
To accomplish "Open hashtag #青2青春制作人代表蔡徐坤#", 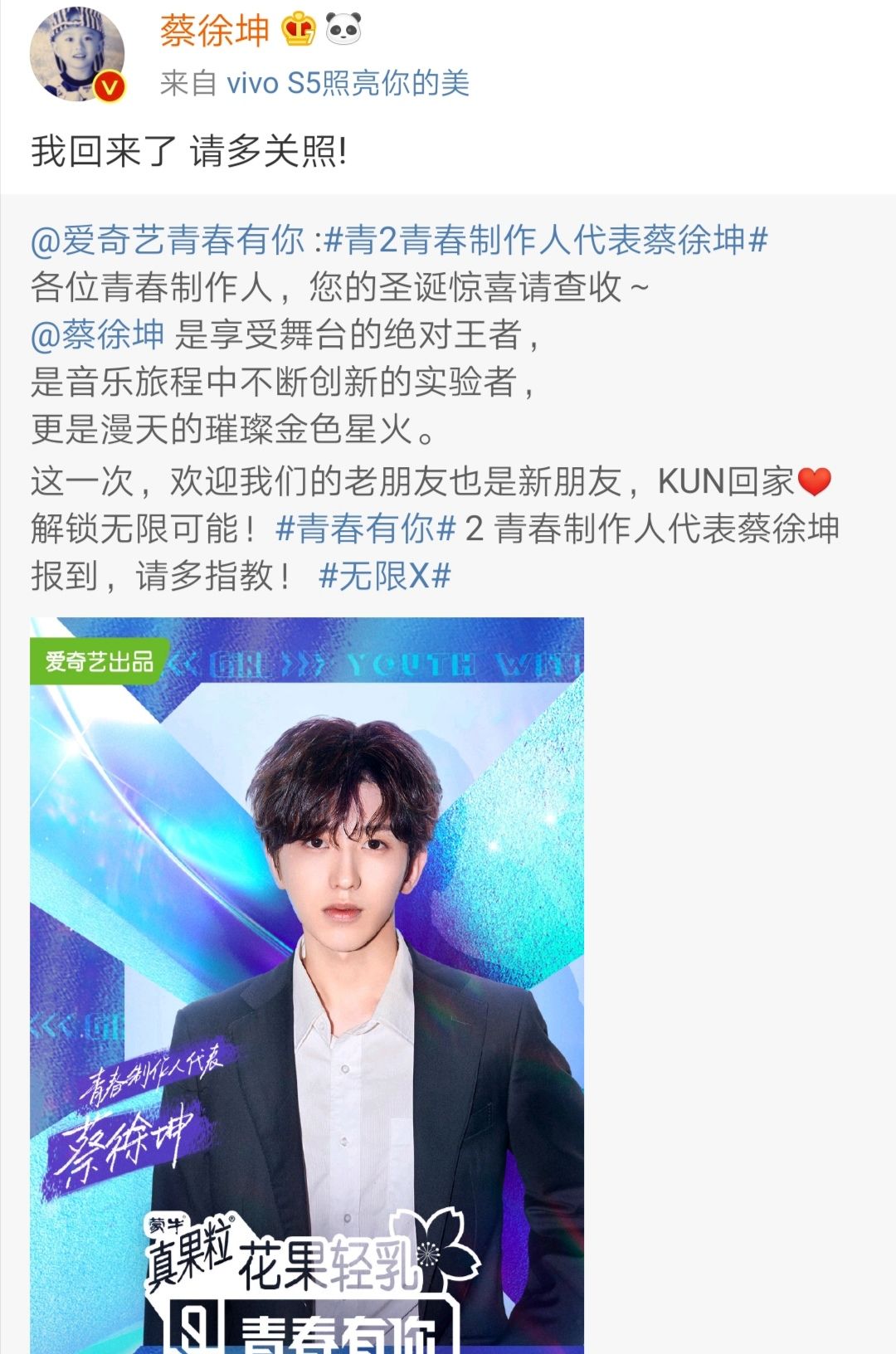I will point(546,241).
